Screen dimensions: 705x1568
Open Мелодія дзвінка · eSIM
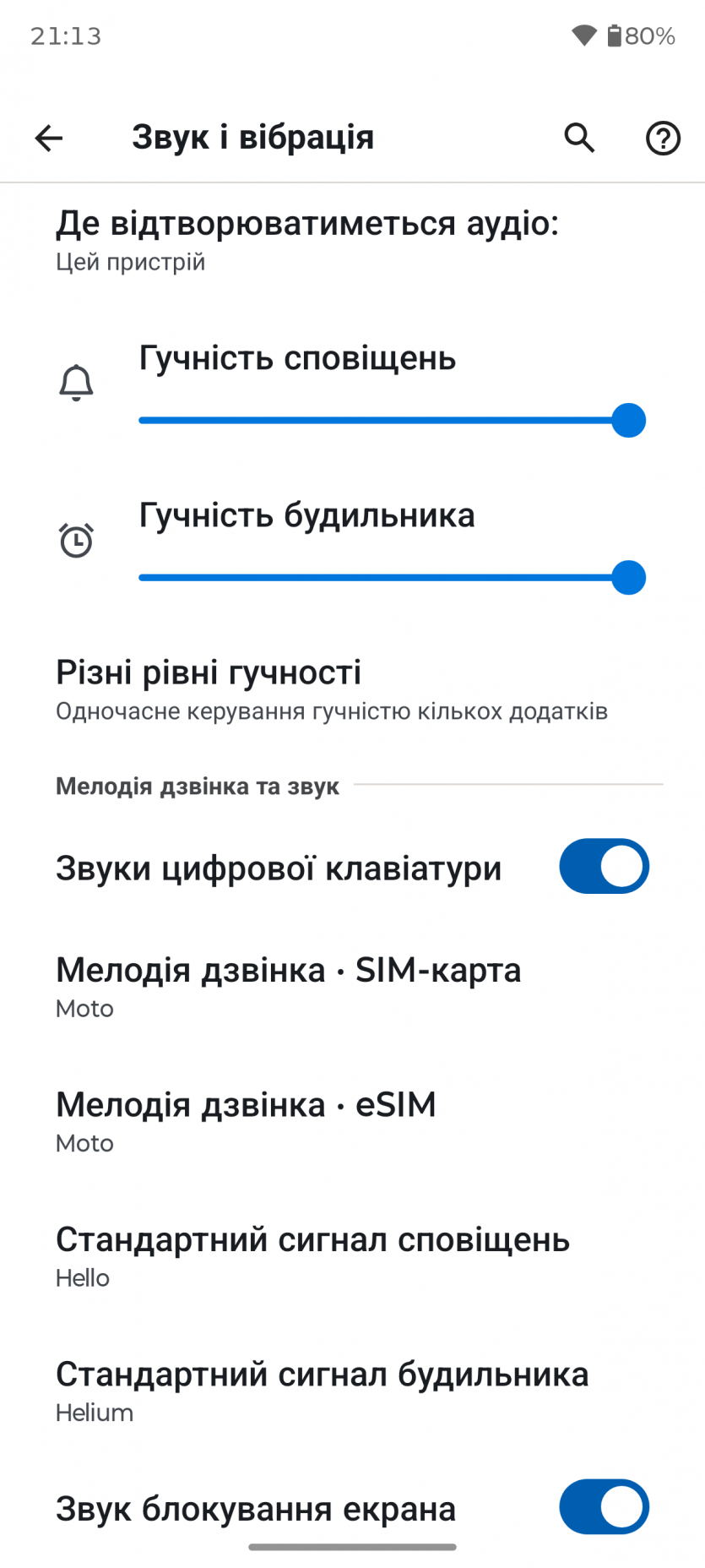(x=246, y=1120)
